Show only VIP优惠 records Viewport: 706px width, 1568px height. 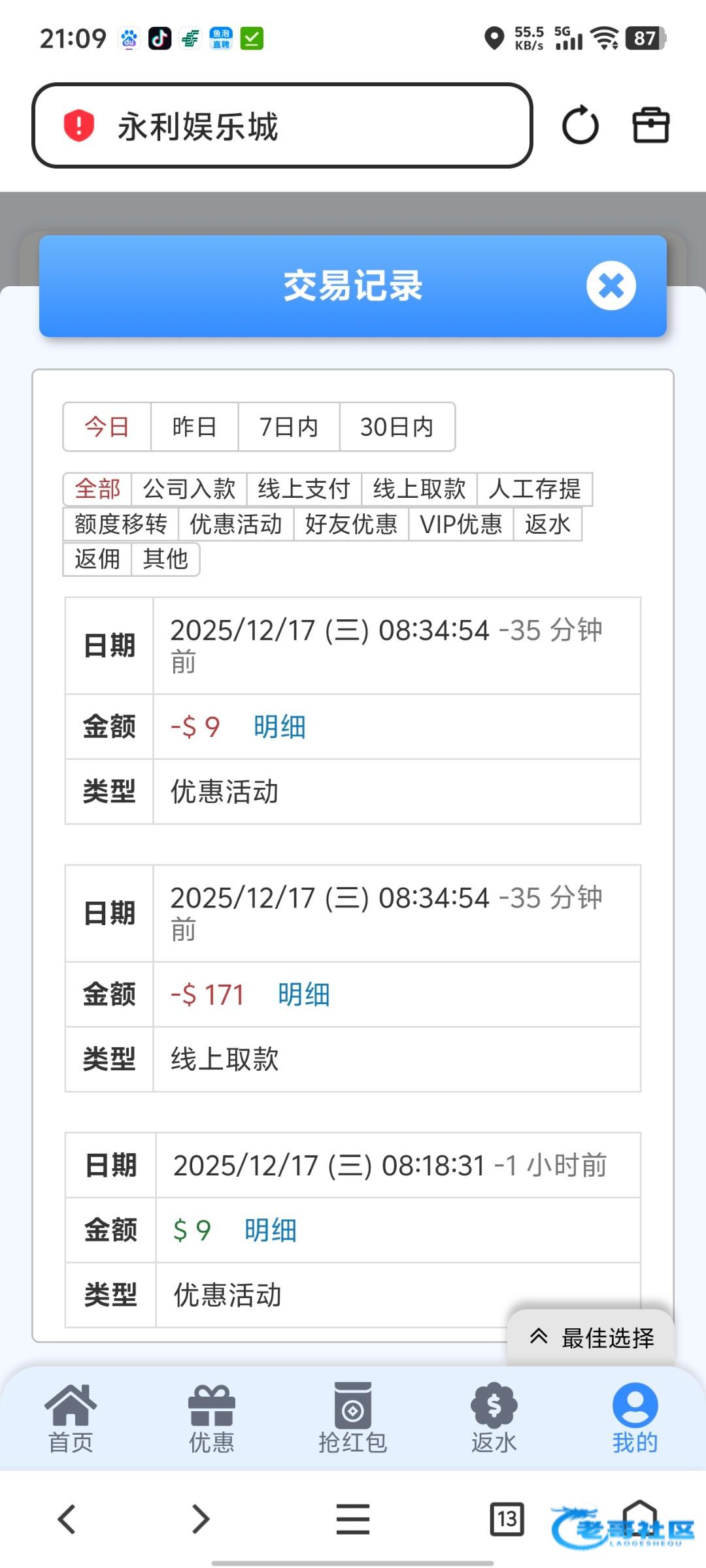pos(461,524)
